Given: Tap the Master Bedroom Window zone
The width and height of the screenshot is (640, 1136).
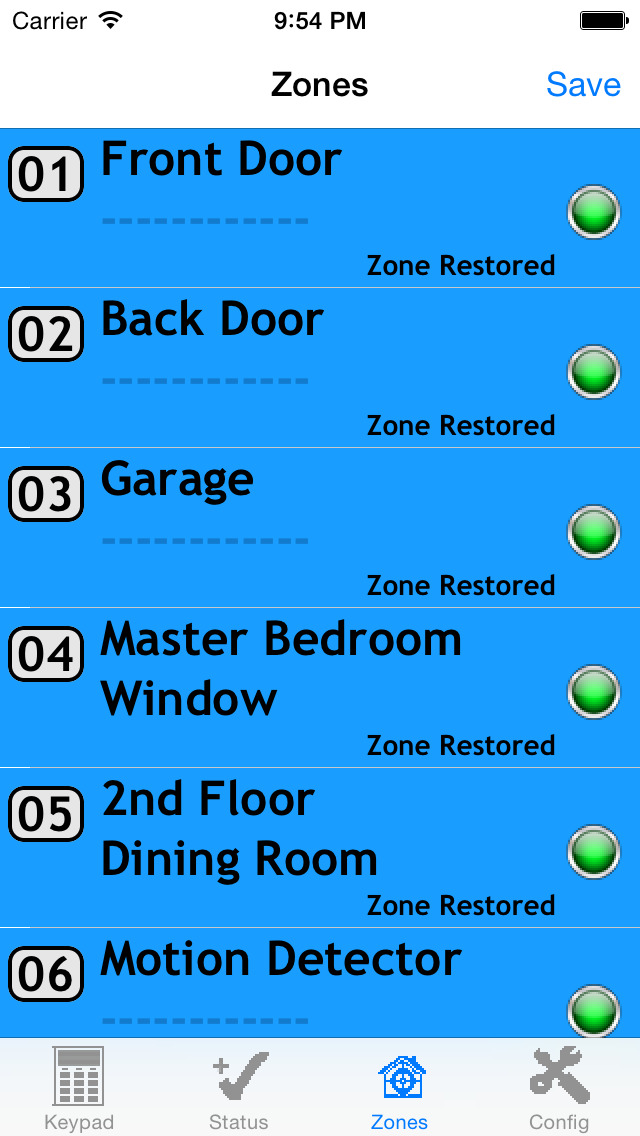Looking at the screenshot, I should coord(320,688).
